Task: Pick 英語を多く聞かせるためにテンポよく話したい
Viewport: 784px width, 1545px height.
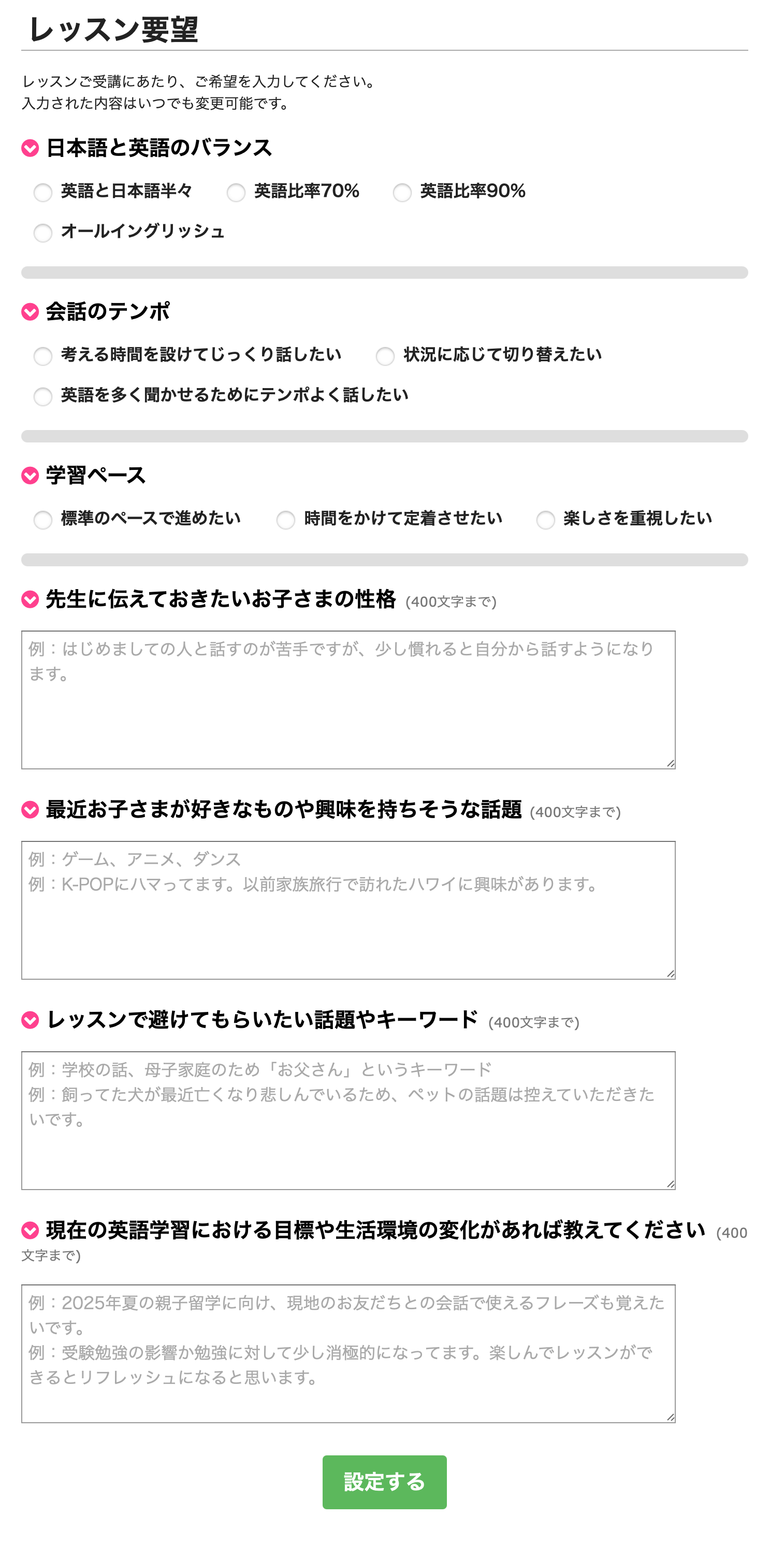Action: click(x=42, y=396)
